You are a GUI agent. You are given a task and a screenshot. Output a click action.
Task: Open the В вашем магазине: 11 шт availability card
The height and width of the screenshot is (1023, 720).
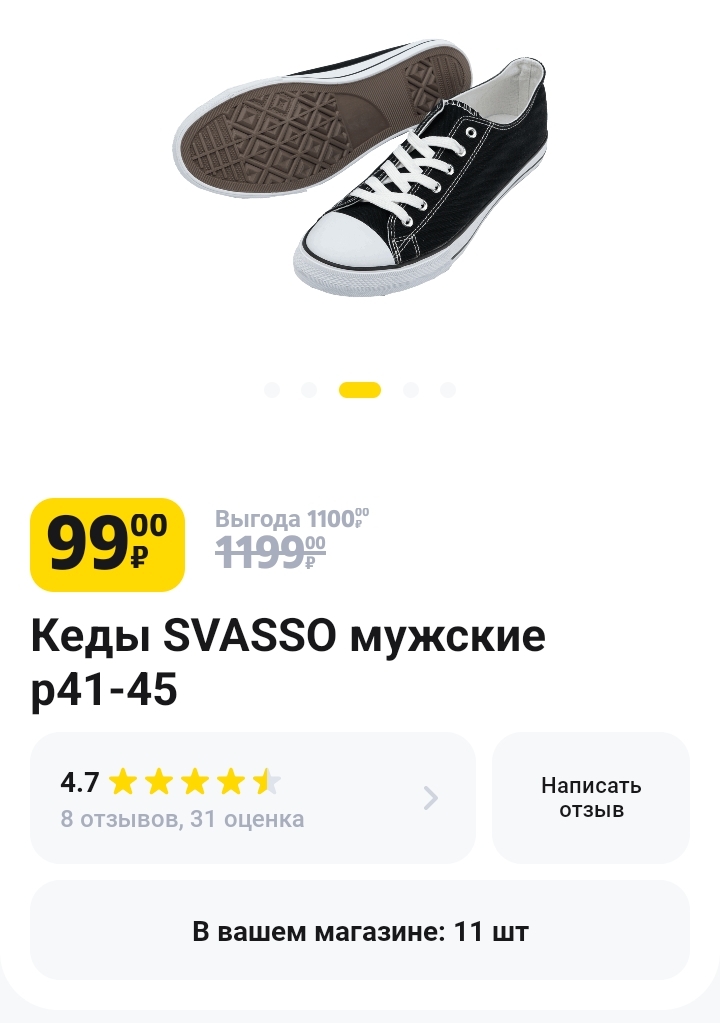click(360, 932)
